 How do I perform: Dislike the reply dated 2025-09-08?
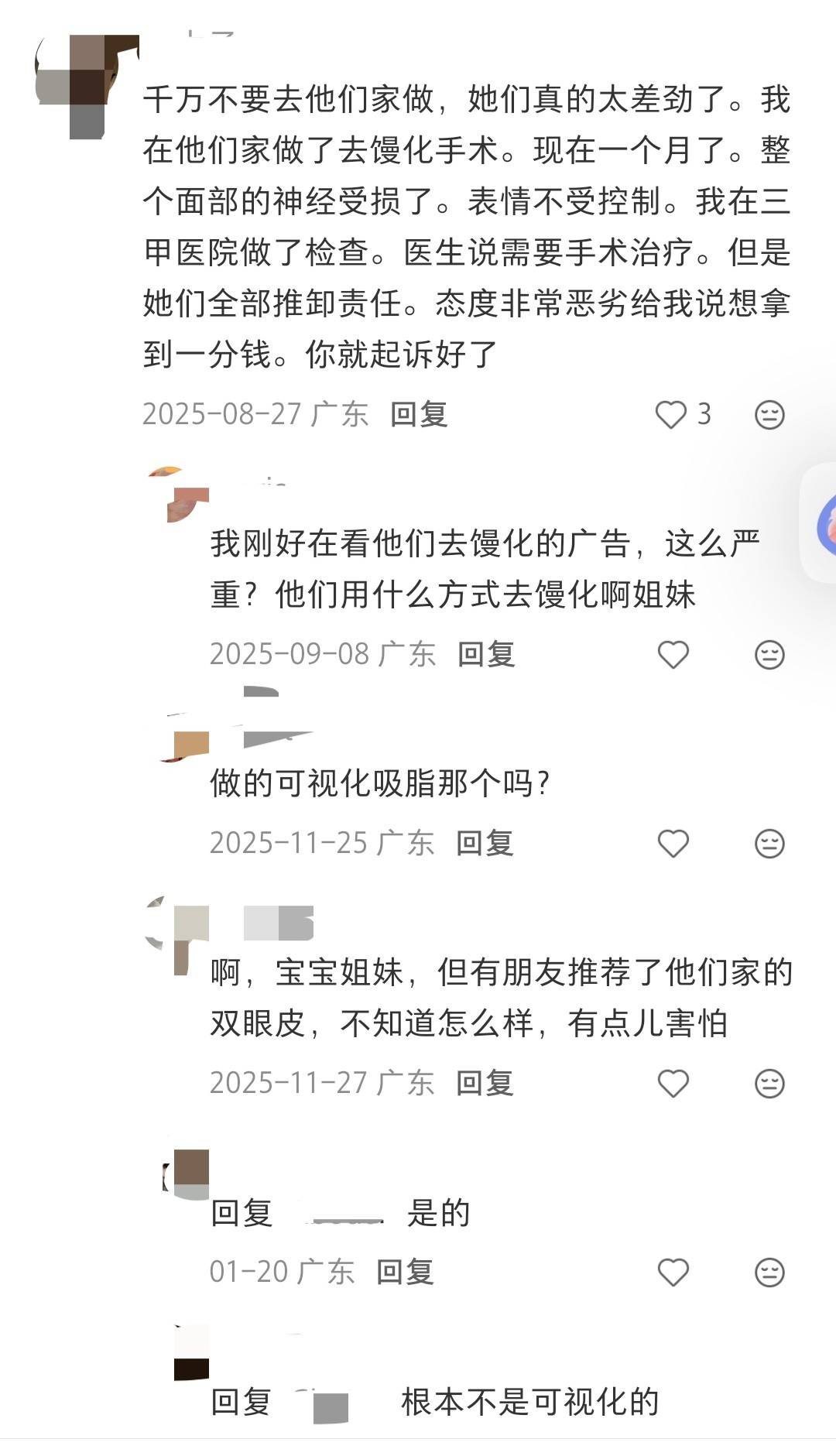pos(769,655)
